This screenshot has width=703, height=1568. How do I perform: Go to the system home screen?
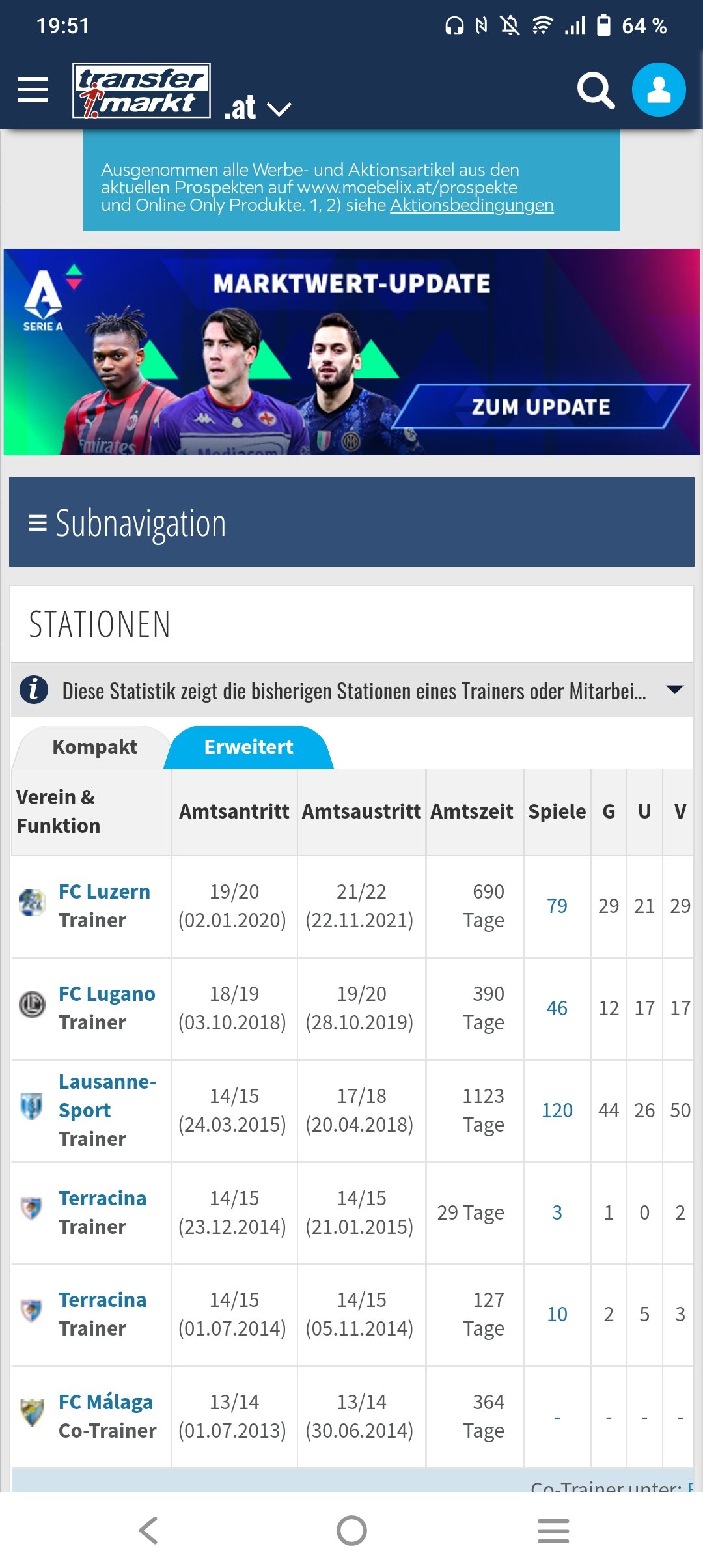pyautogui.click(x=351, y=1530)
